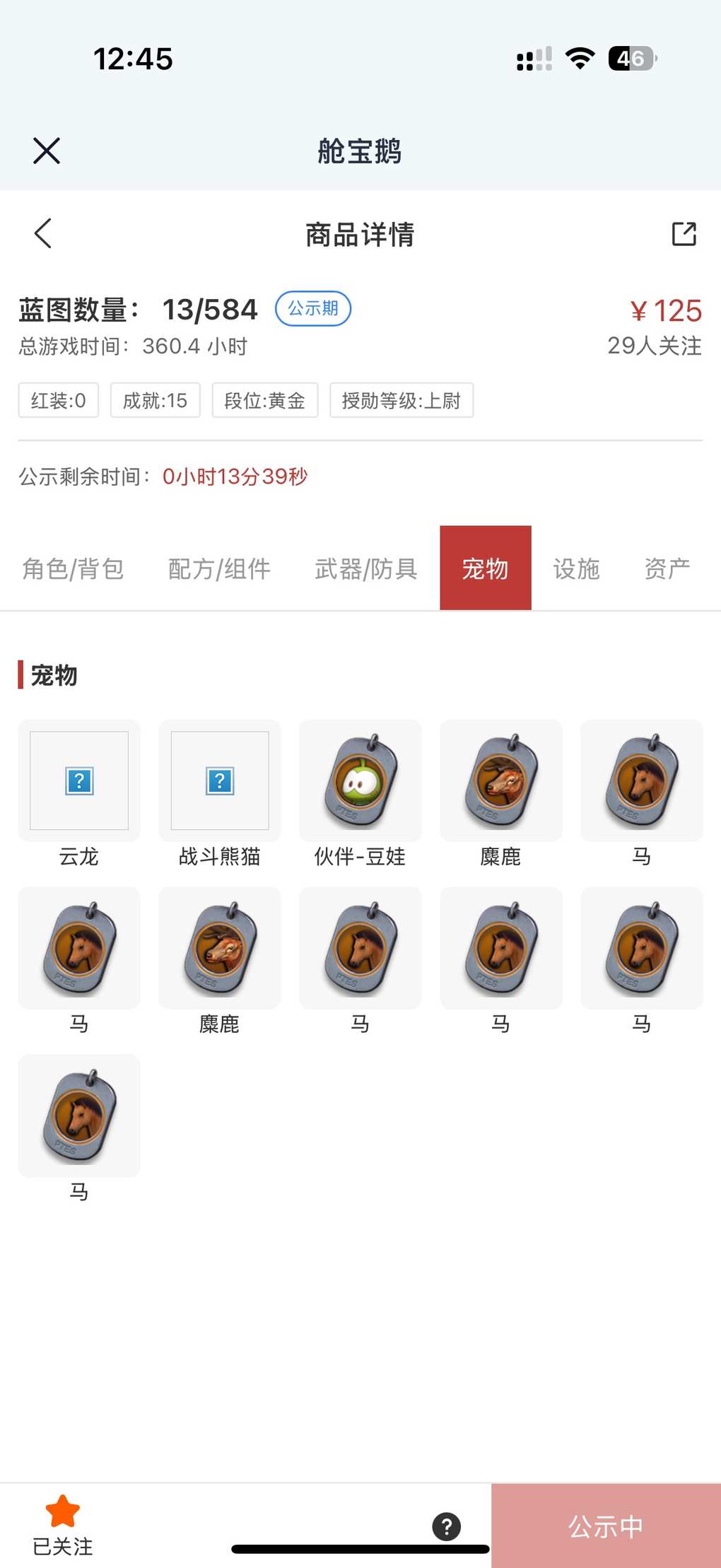Switch to the 配方/组件 tab
Image resolution: width=721 pixels, height=1568 pixels.
click(219, 568)
